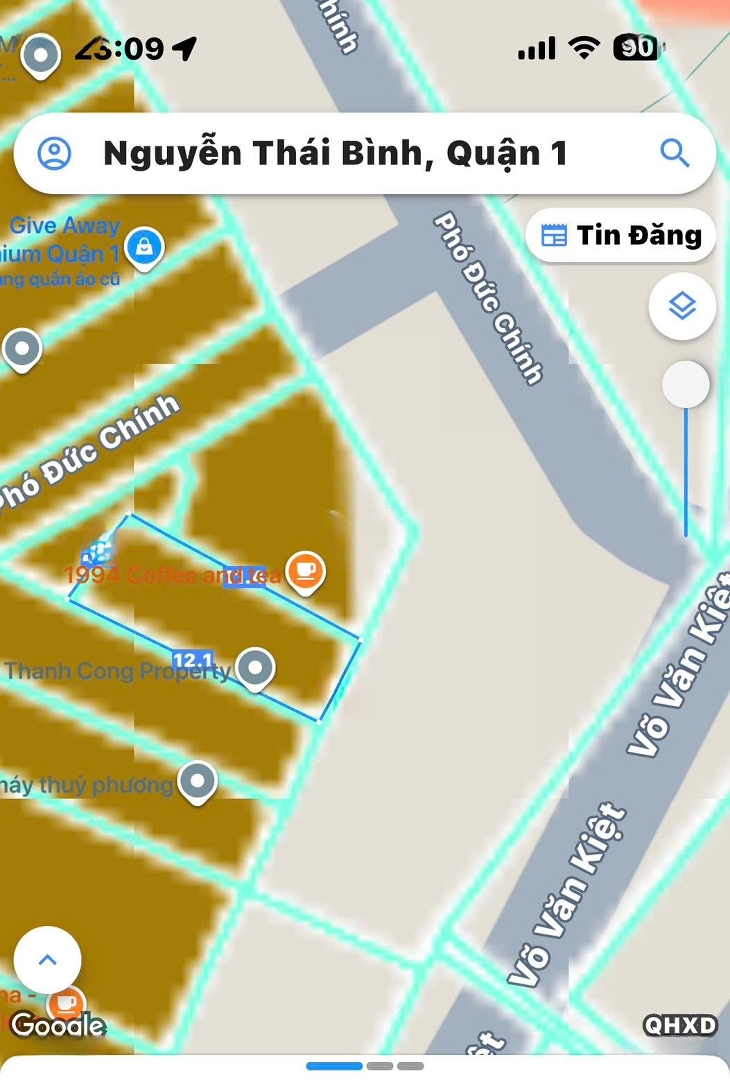Open the Nguyễn Thái Bình search field
This screenshot has height=1080, width=730.
[335, 153]
